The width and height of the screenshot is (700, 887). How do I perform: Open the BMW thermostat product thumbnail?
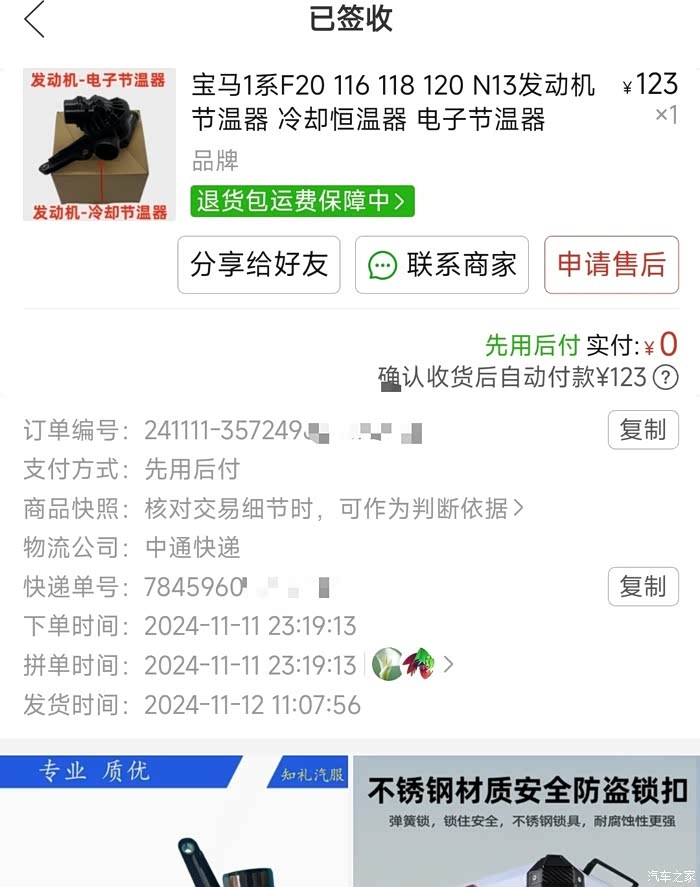coord(100,145)
